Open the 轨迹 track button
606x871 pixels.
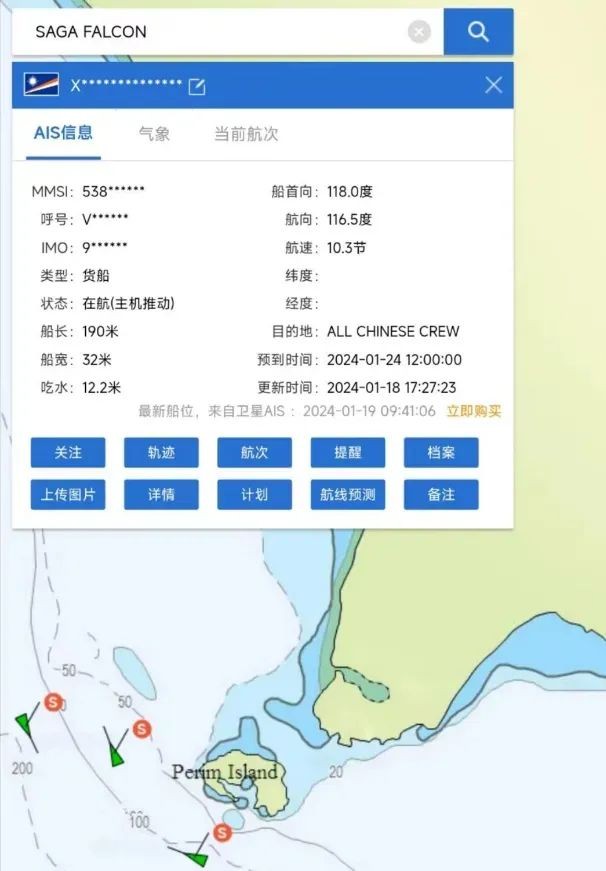(x=161, y=453)
